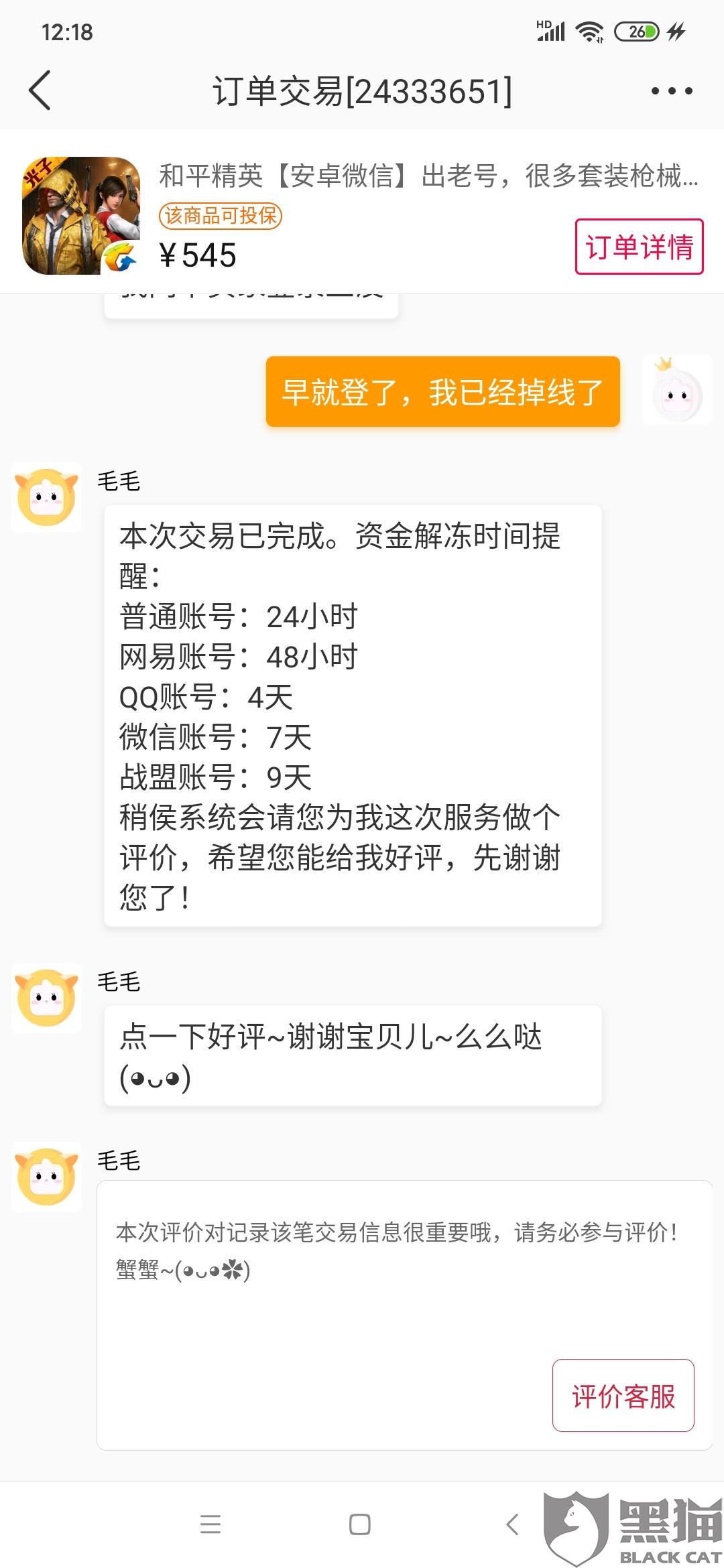
Task: Open the 和平精英 product thumbnail
Action: tap(82, 216)
